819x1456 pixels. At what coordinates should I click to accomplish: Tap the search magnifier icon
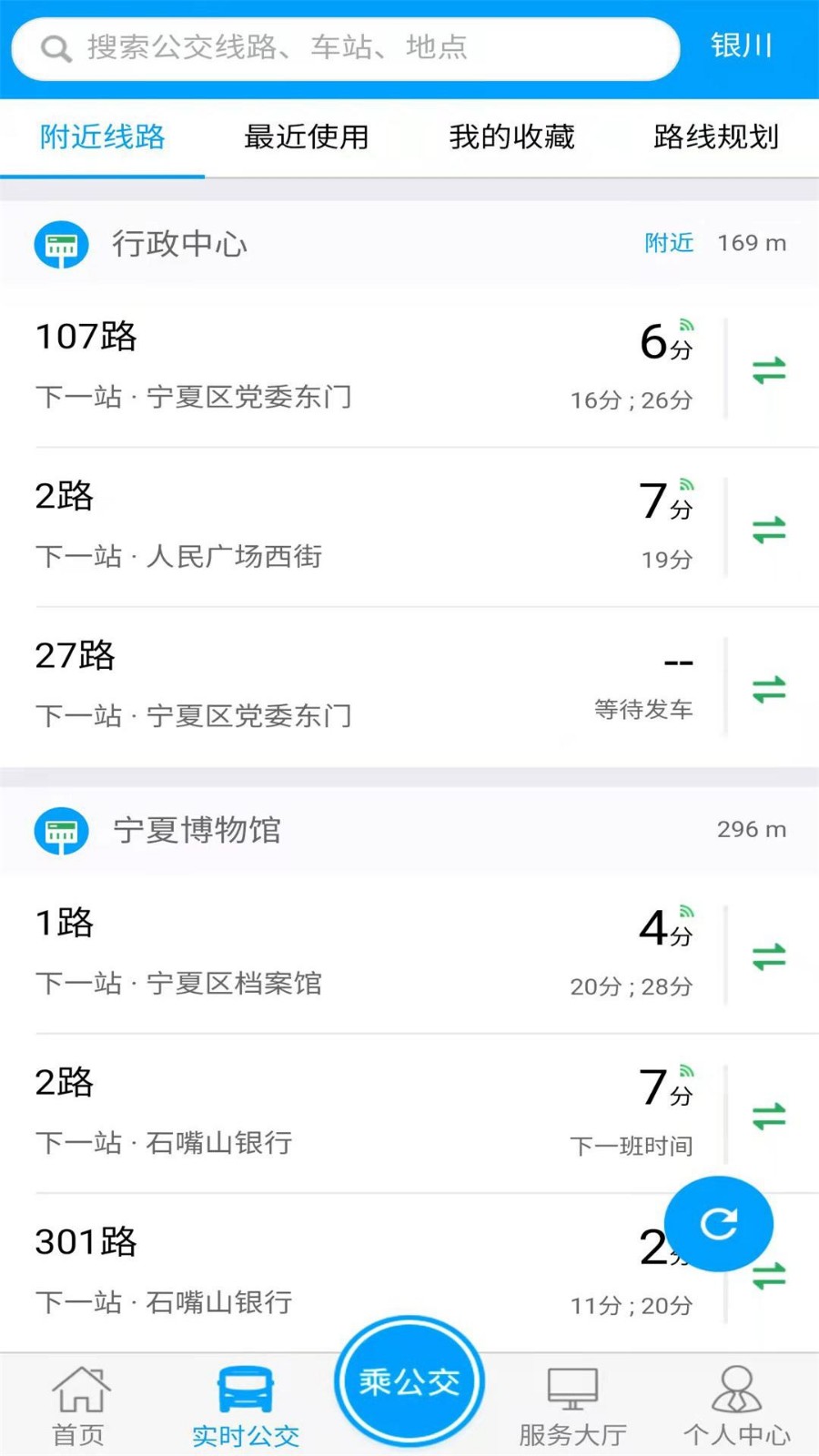point(56,47)
